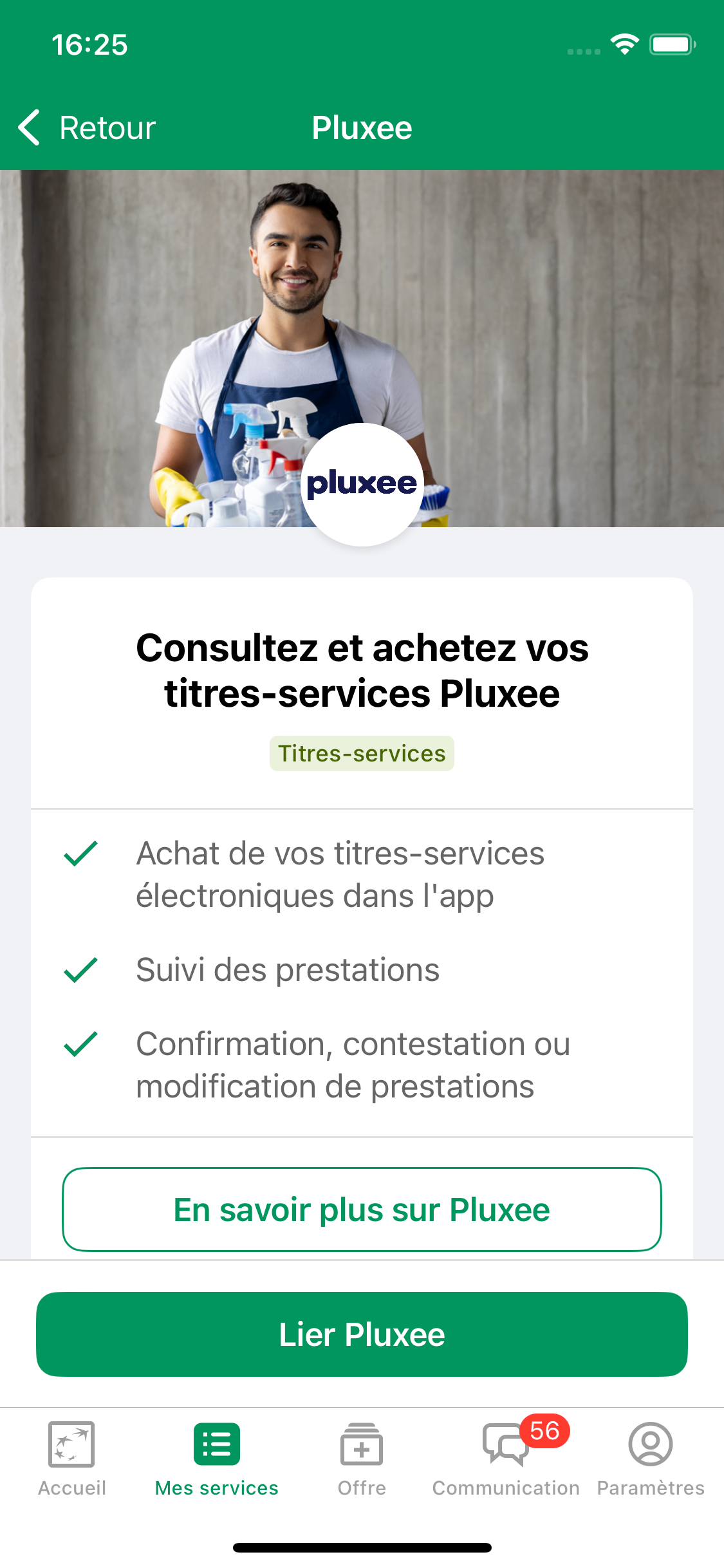Go to the Paramètres tab
Screen dimensions: 724x1568
651,1459
